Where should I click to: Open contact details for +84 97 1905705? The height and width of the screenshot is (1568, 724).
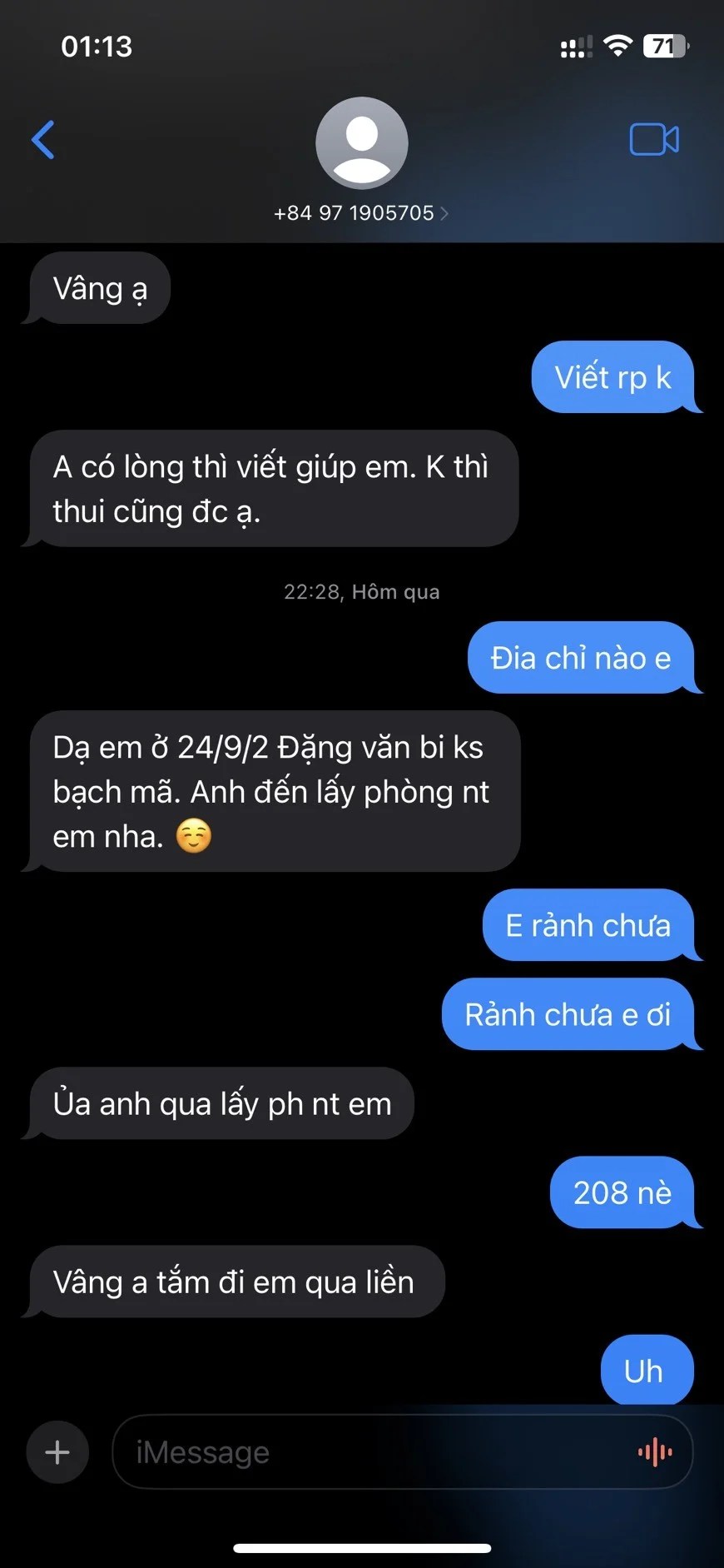click(361, 213)
